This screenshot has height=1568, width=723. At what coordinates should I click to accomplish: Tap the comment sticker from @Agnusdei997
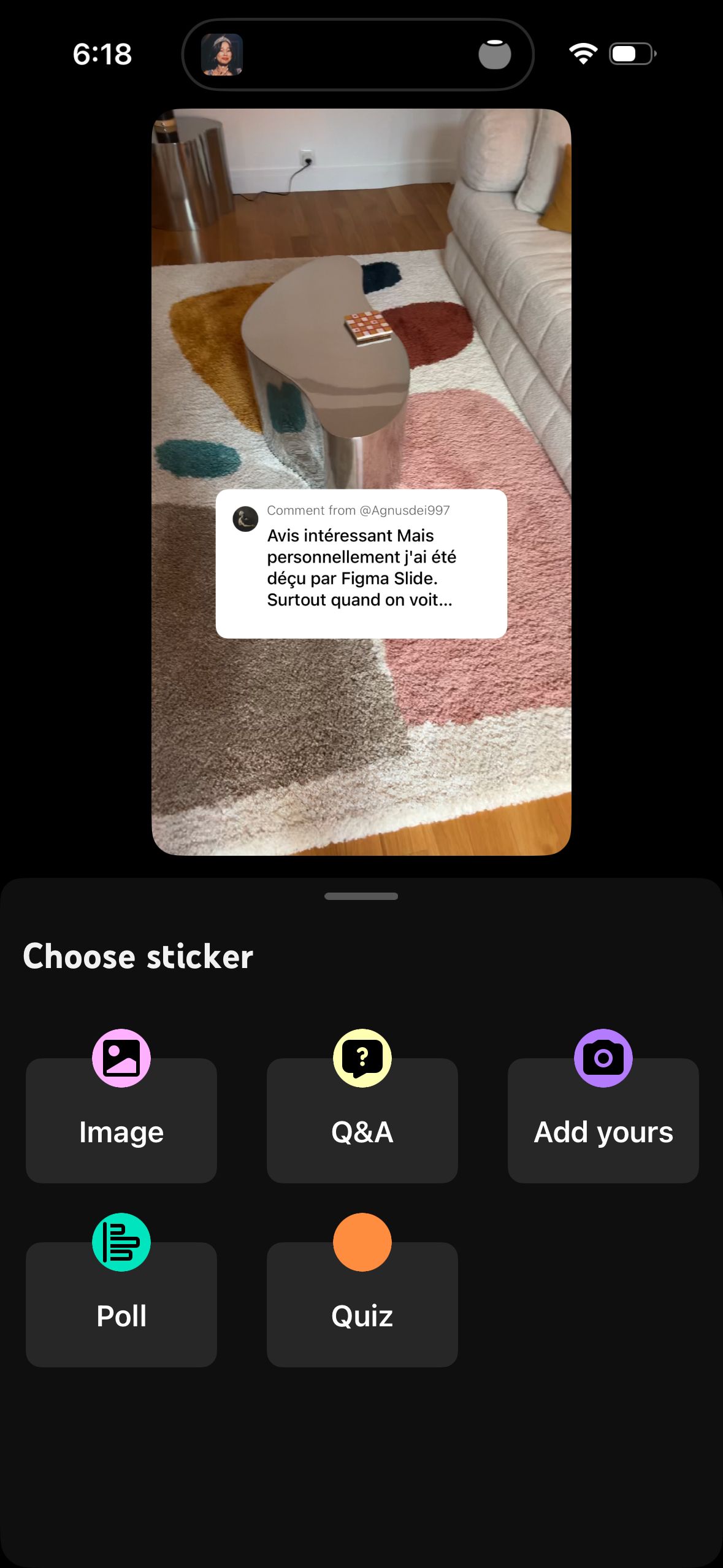(361, 564)
